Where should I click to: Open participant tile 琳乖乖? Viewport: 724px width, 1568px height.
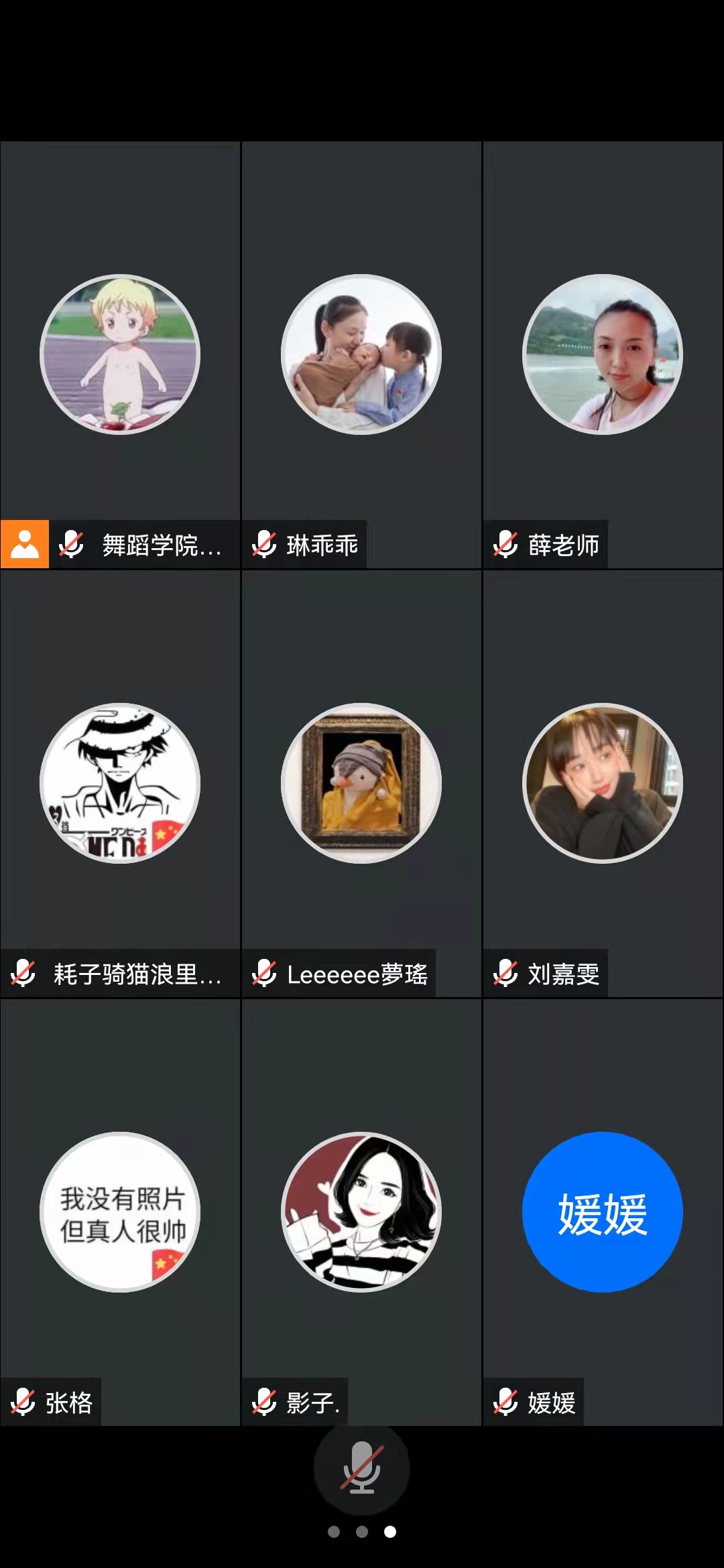pos(361,355)
